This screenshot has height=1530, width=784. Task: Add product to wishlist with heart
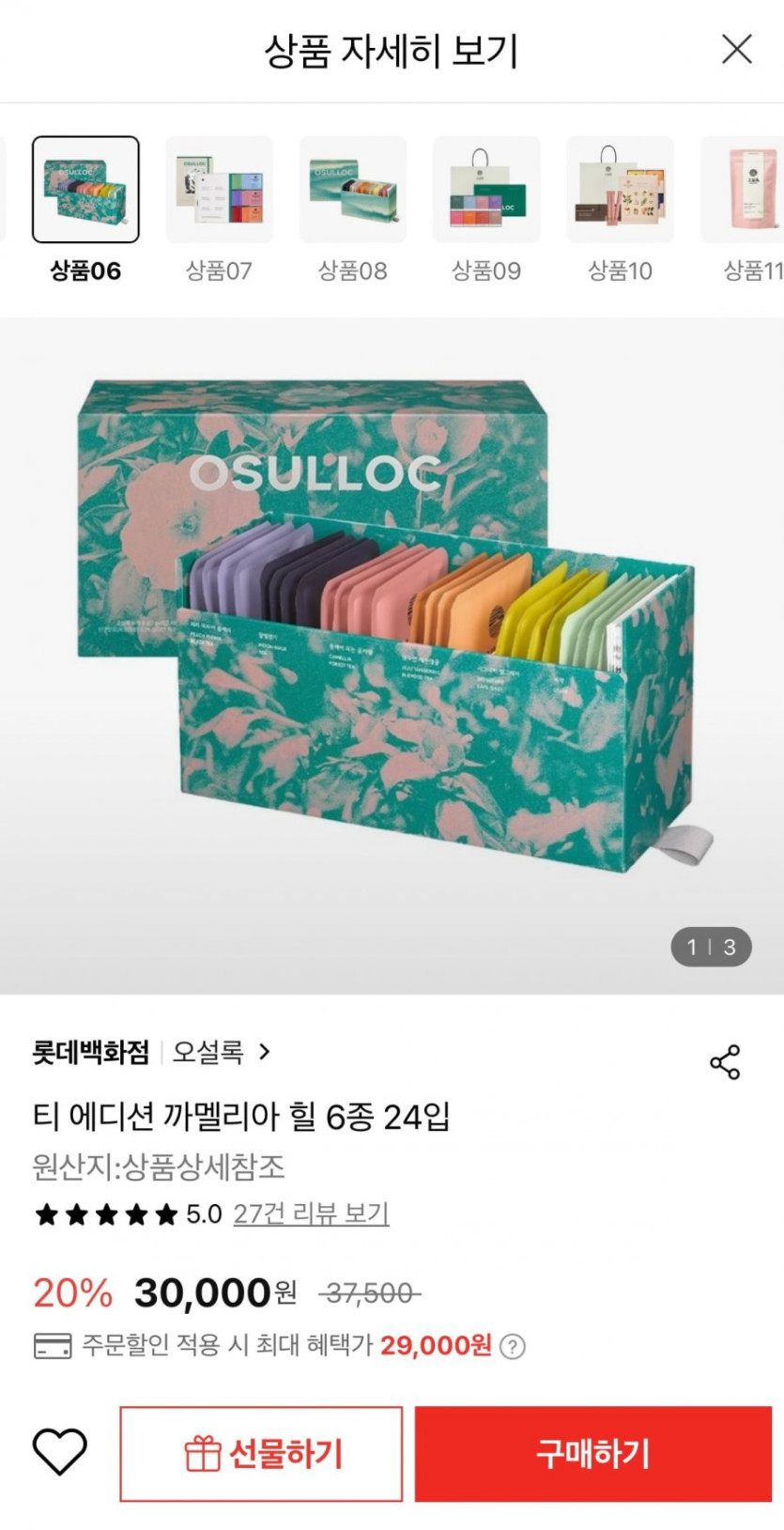(60, 1452)
